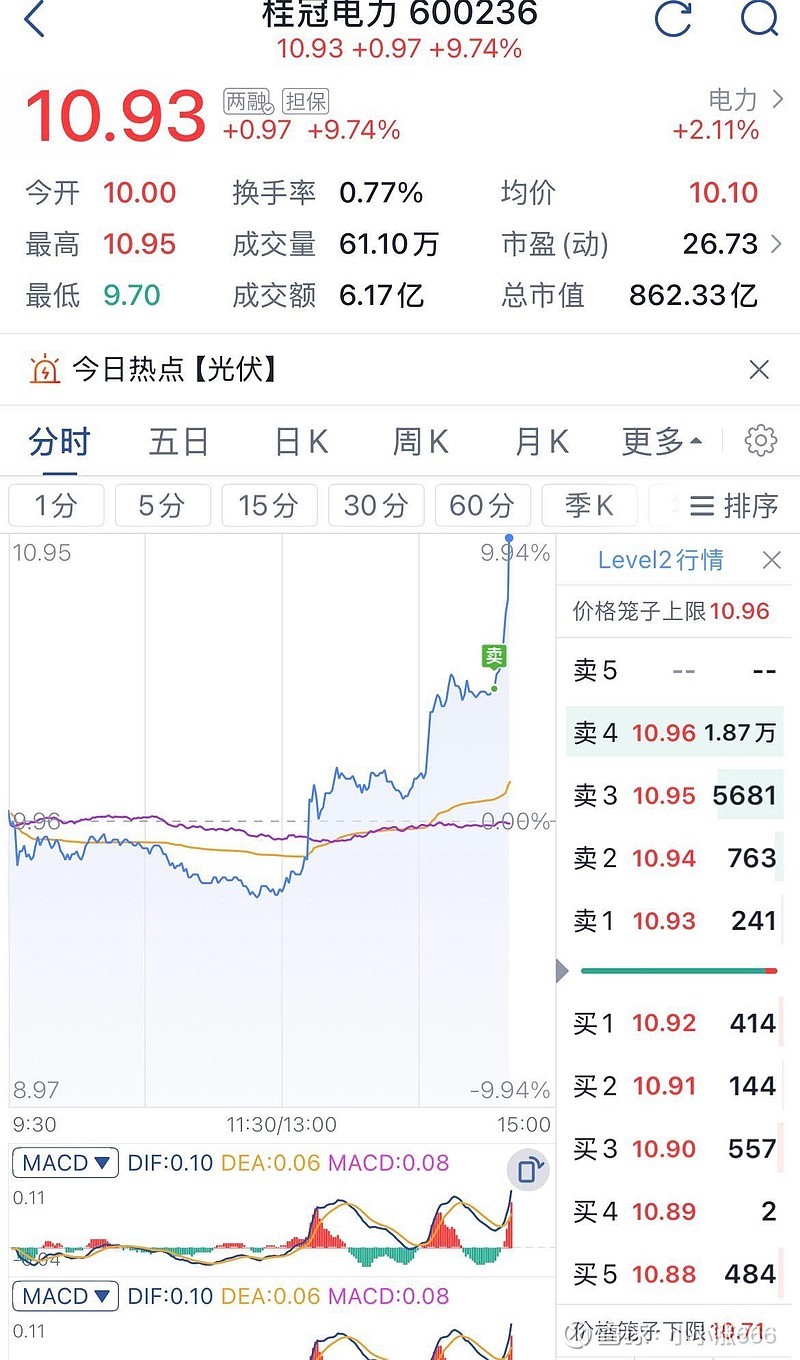Viewport: 800px width, 1360px height.
Task: Select the 30分 interval
Action: [376, 506]
